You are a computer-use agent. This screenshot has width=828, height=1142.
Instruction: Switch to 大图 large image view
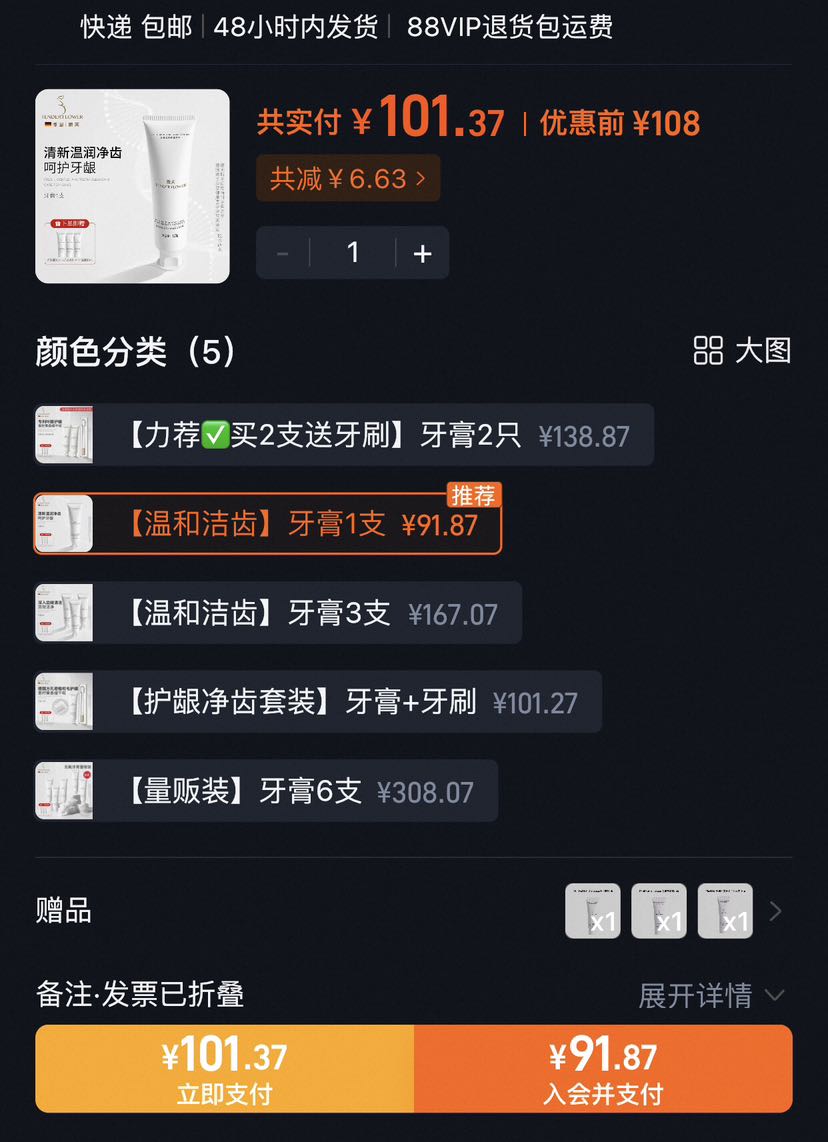[741, 350]
